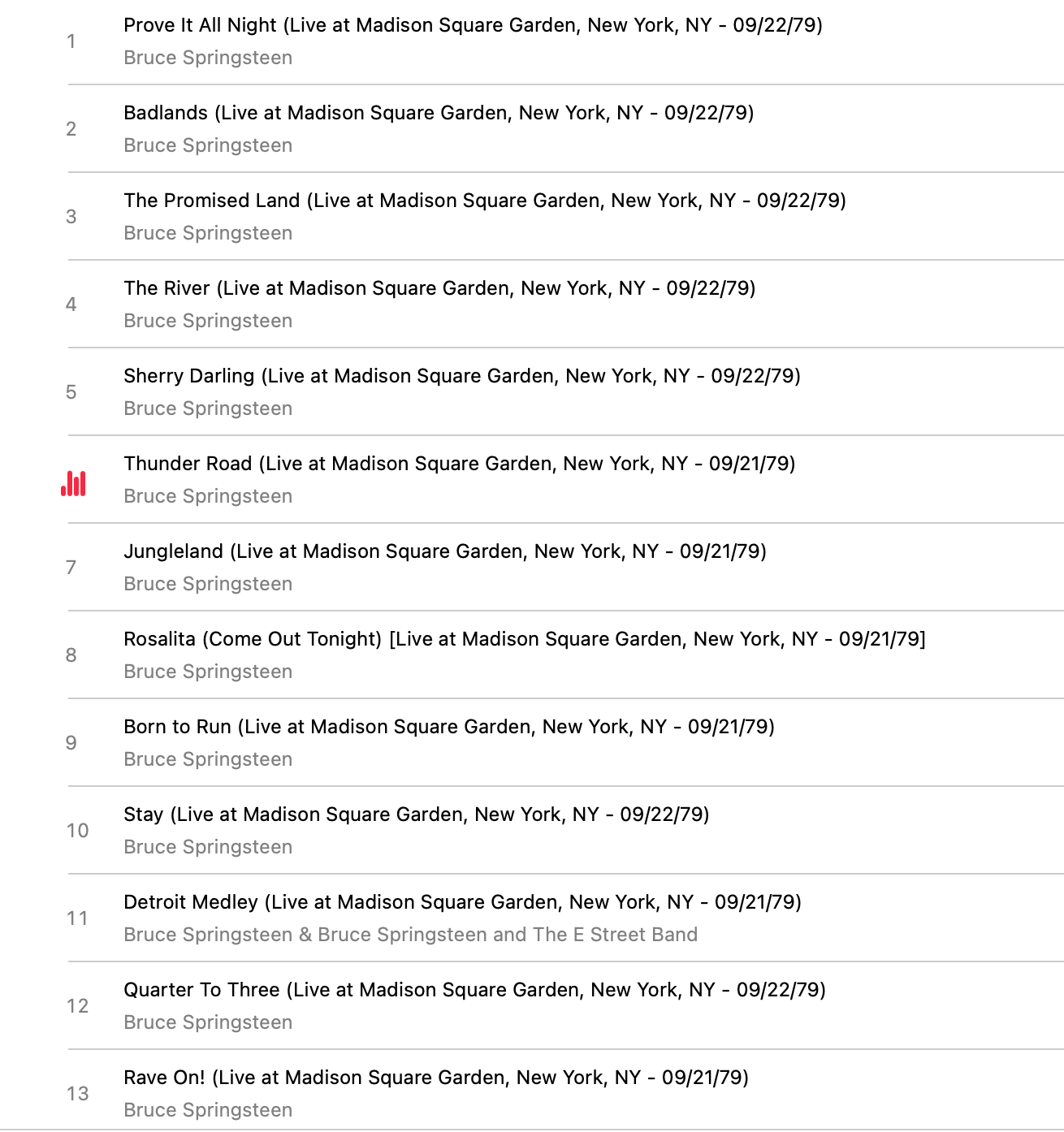Choose the track titled Stay
1064x1132 pixels.
(416, 815)
